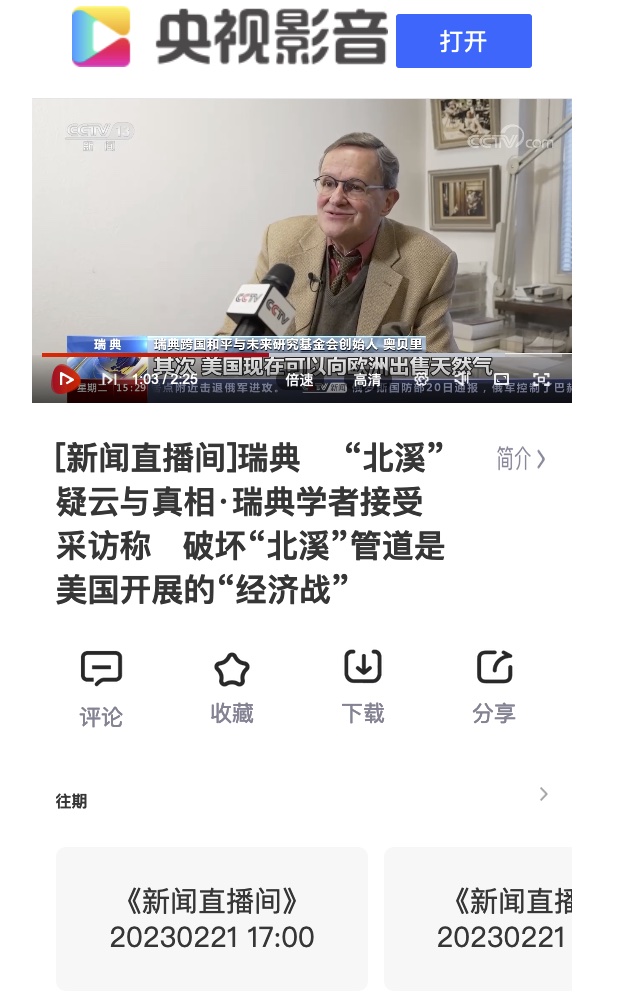Open the 倍速 playback speed option
624x1000 pixels.
click(x=299, y=380)
